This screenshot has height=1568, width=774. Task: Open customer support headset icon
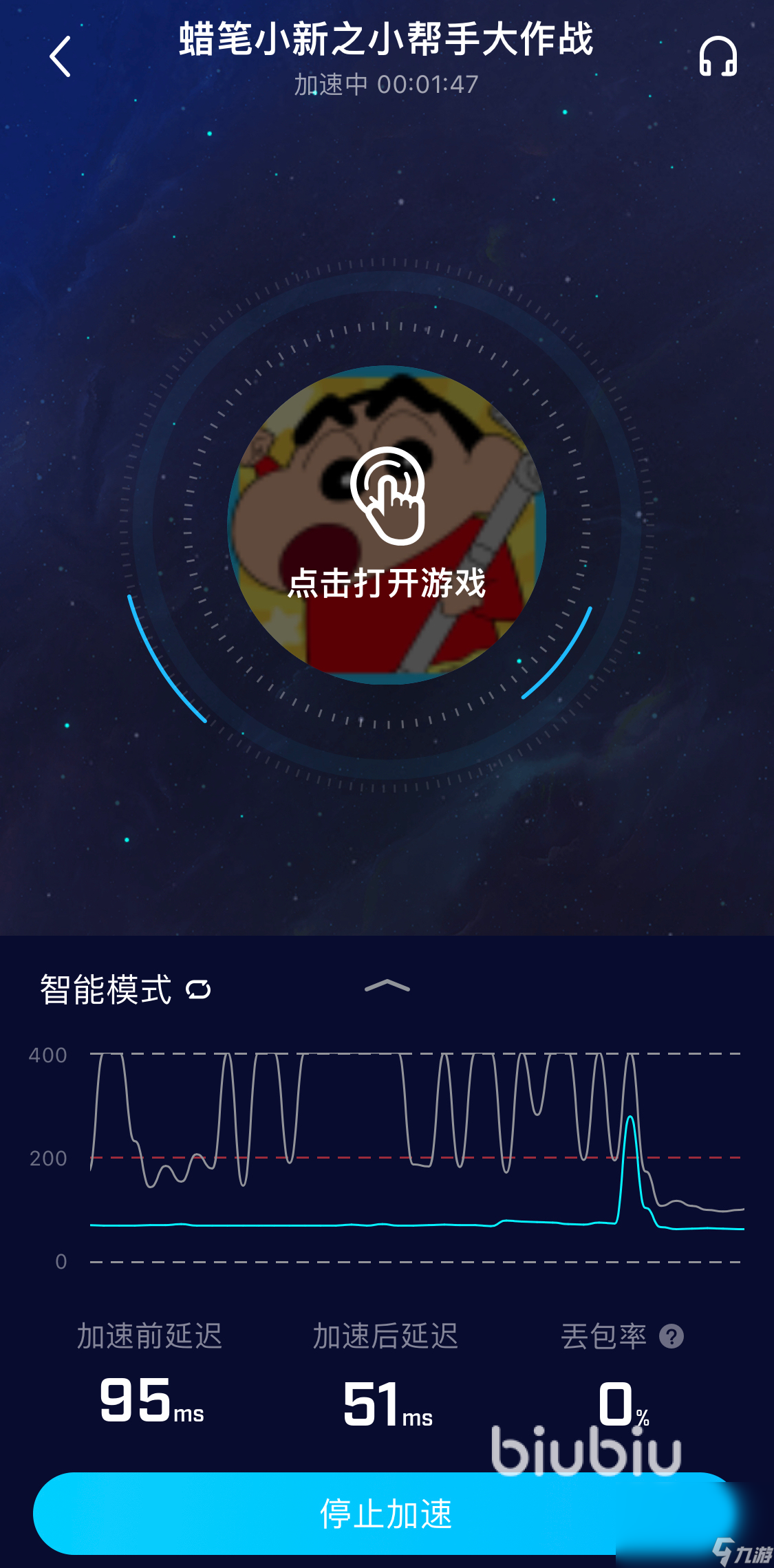coord(718,56)
